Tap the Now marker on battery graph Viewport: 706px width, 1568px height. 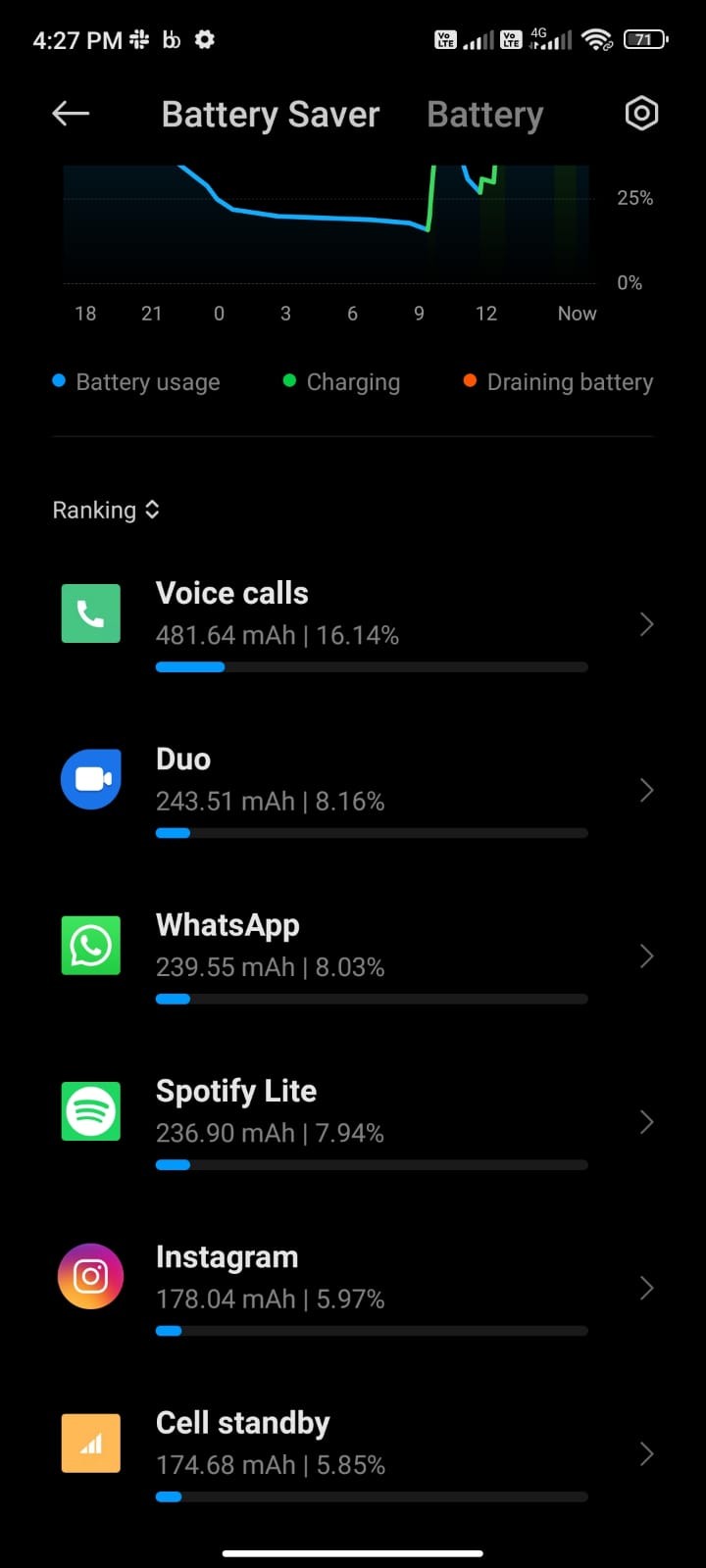pos(576,313)
